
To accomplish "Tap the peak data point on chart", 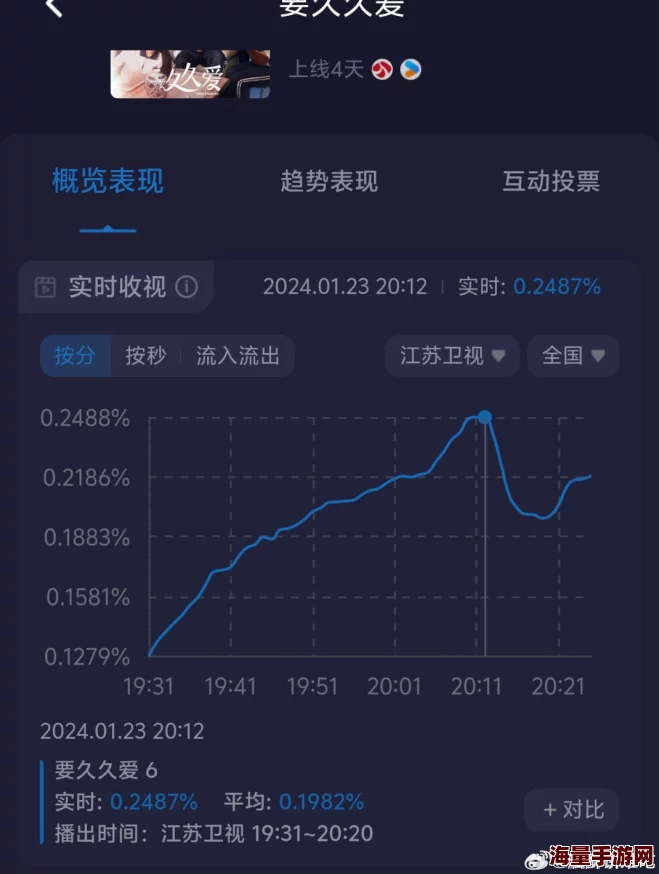I will [x=485, y=417].
